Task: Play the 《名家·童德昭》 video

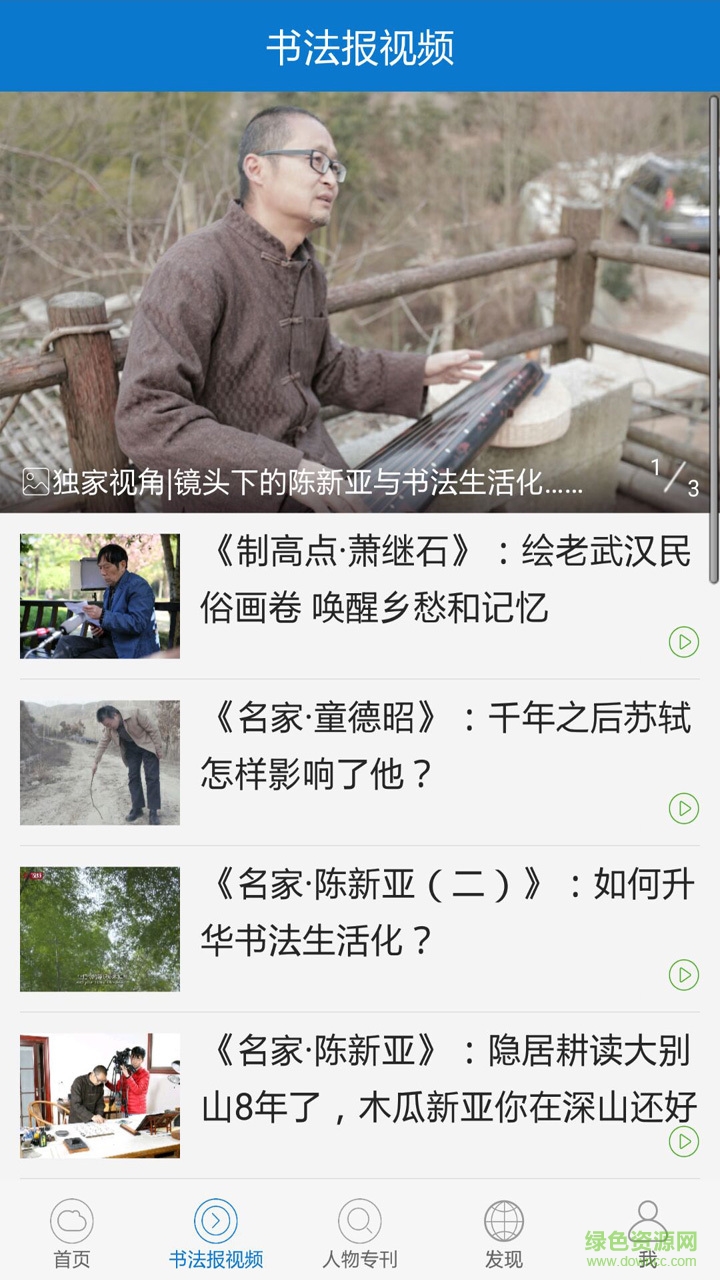Action: point(684,807)
